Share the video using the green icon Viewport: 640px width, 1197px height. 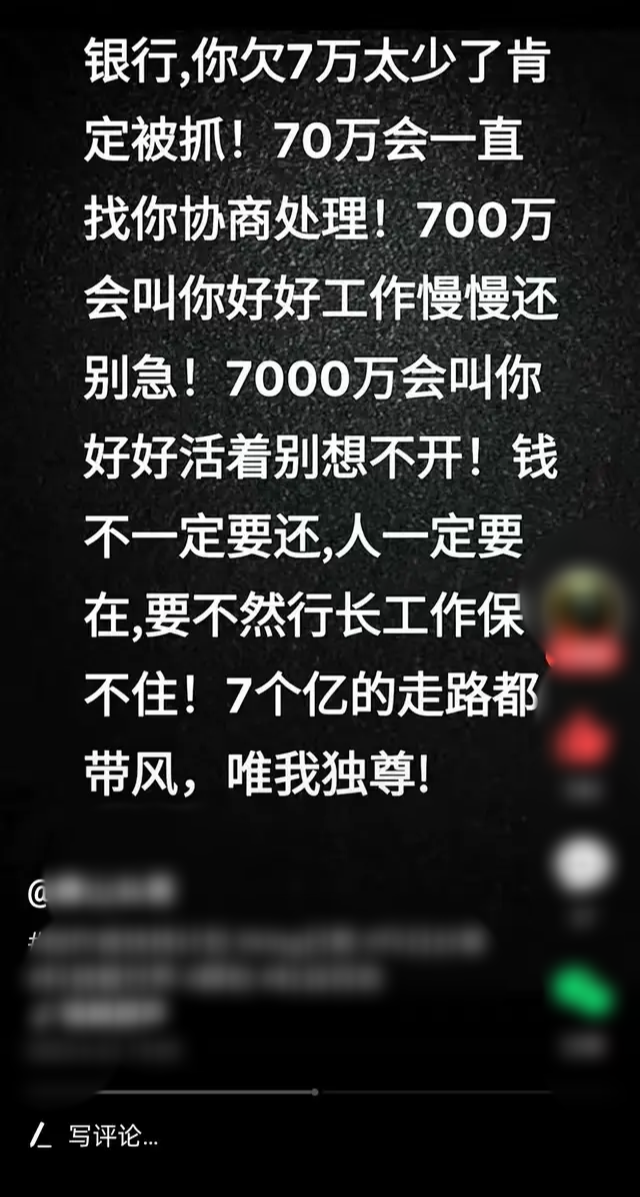(x=584, y=992)
